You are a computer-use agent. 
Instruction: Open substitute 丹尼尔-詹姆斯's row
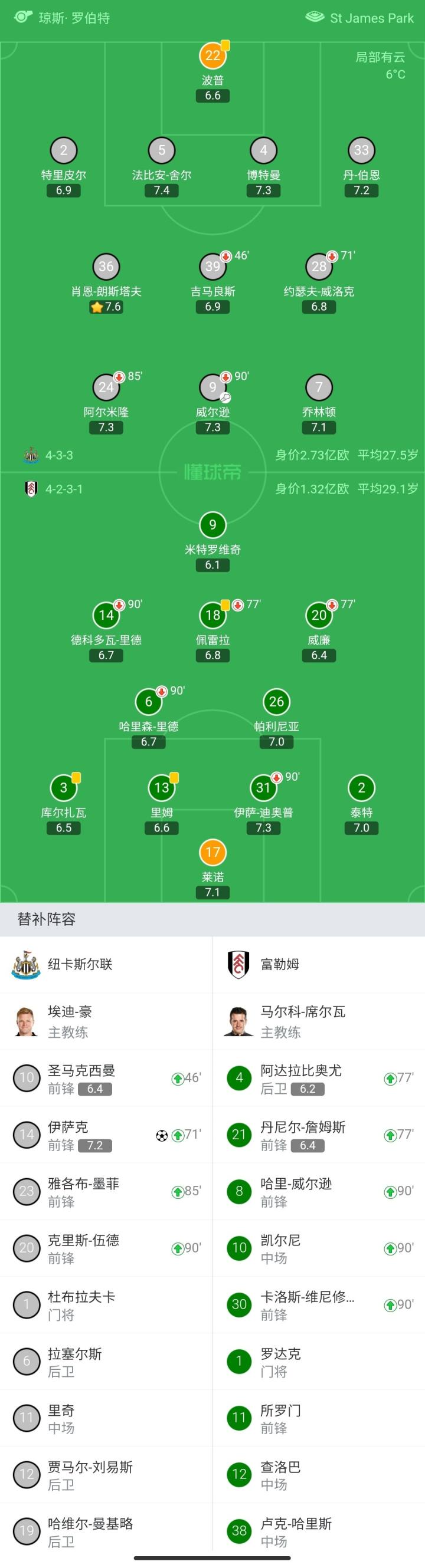[318, 1135]
